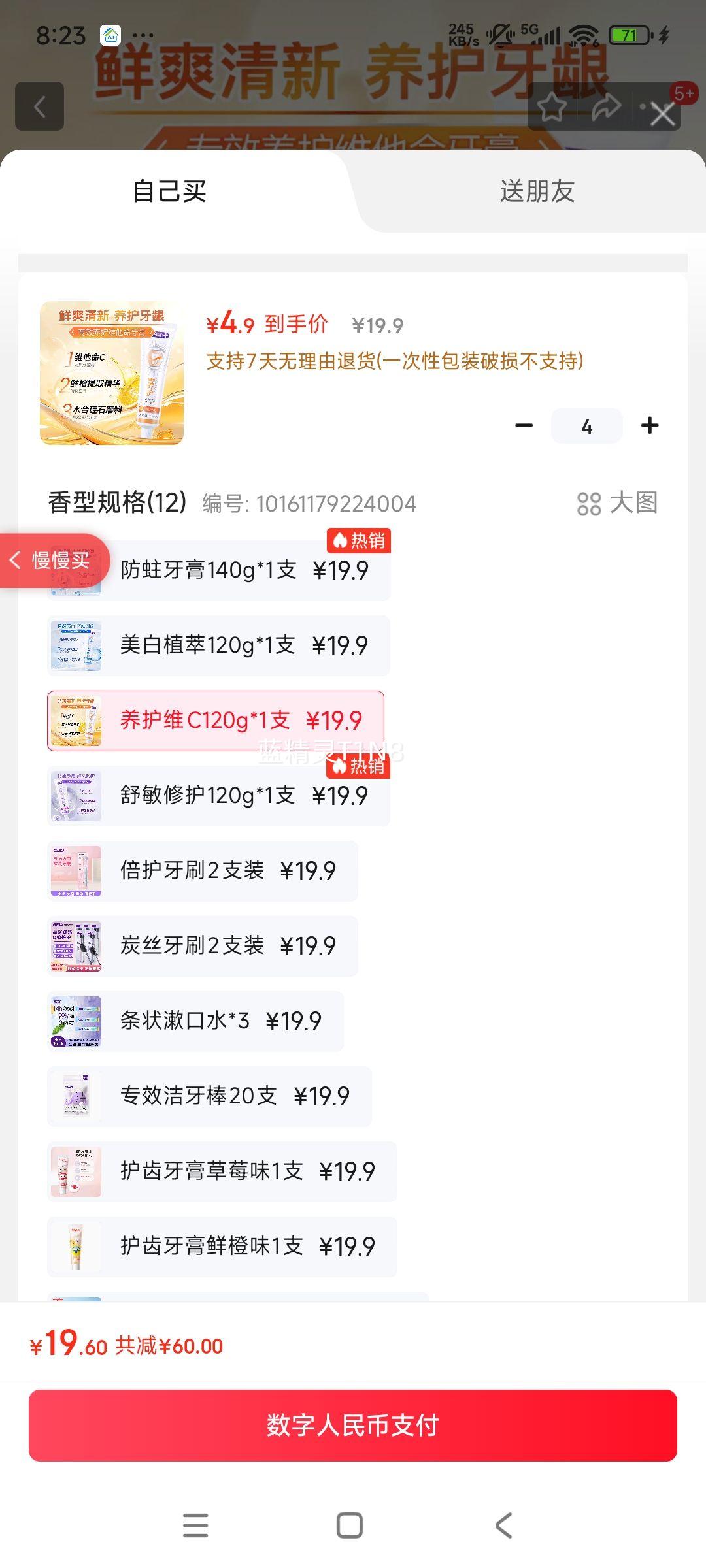Image resolution: width=706 pixels, height=1568 pixels.
Task: Choose 美白植萃120g*1支 option
Action: coord(218,645)
